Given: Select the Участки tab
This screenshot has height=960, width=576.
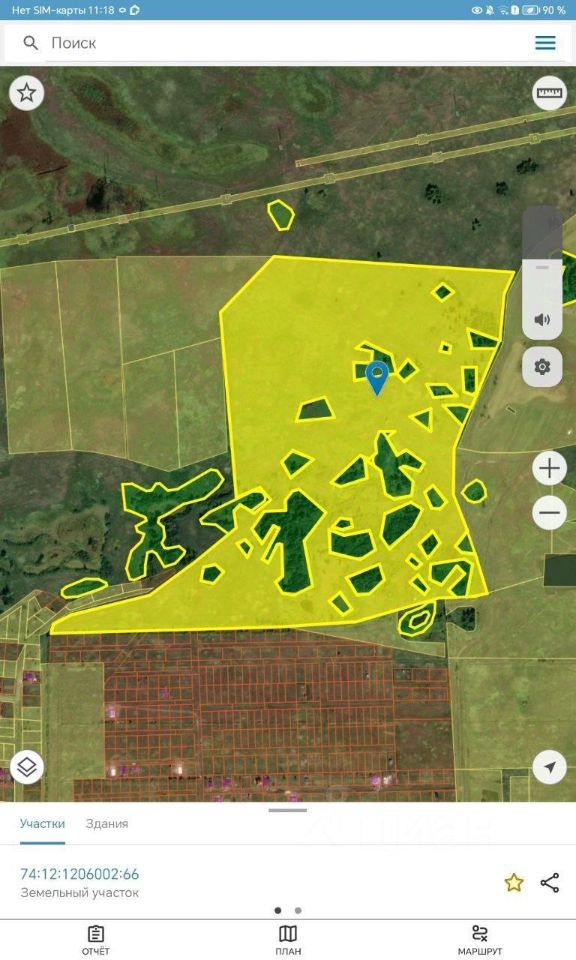Looking at the screenshot, I should 42,823.
